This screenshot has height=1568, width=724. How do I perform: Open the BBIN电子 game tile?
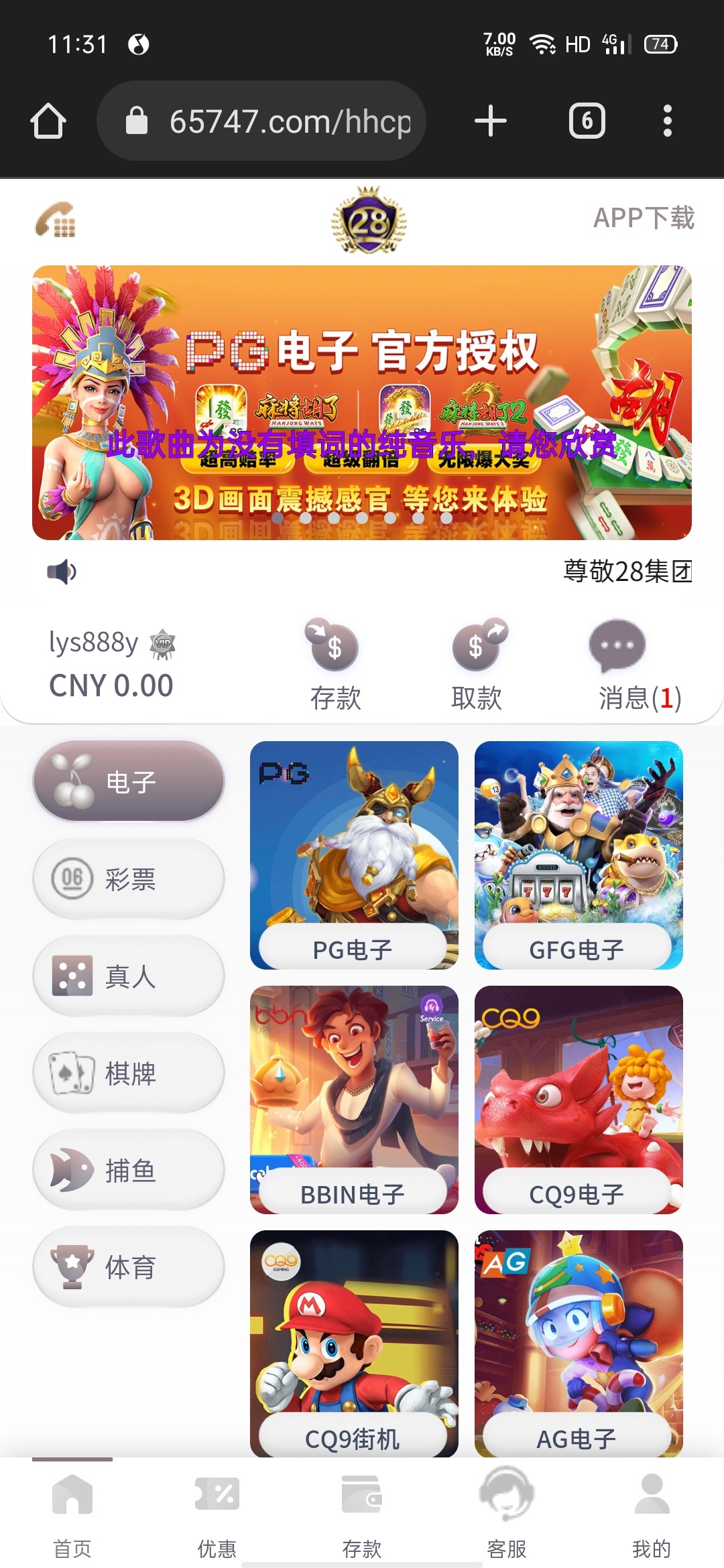click(354, 1100)
